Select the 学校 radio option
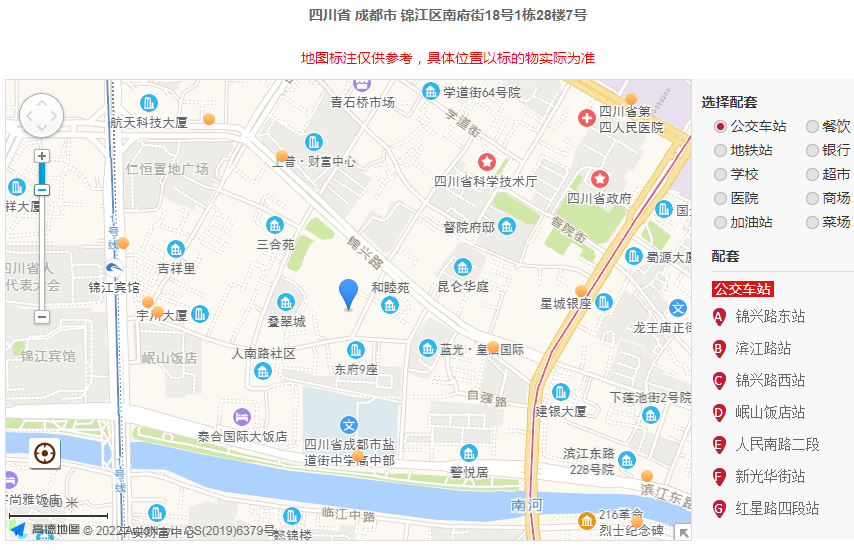The image size is (854, 550). click(x=721, y=174)
